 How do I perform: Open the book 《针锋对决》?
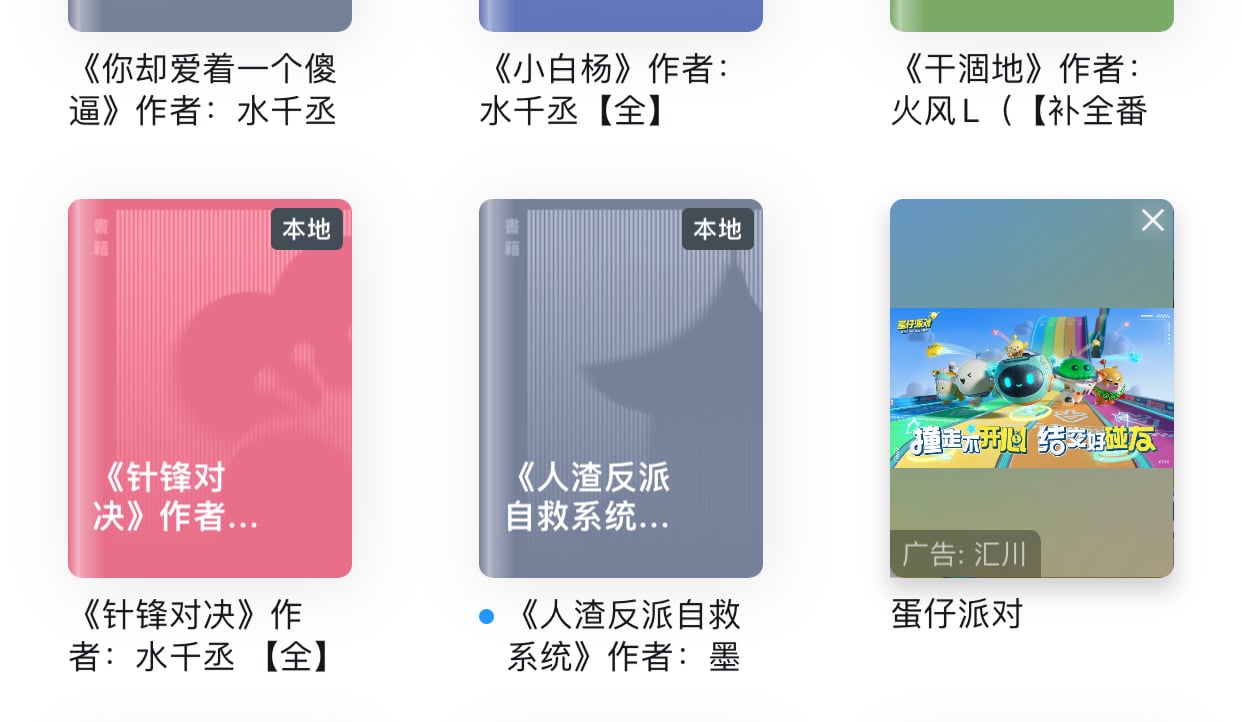click(210, 388)
